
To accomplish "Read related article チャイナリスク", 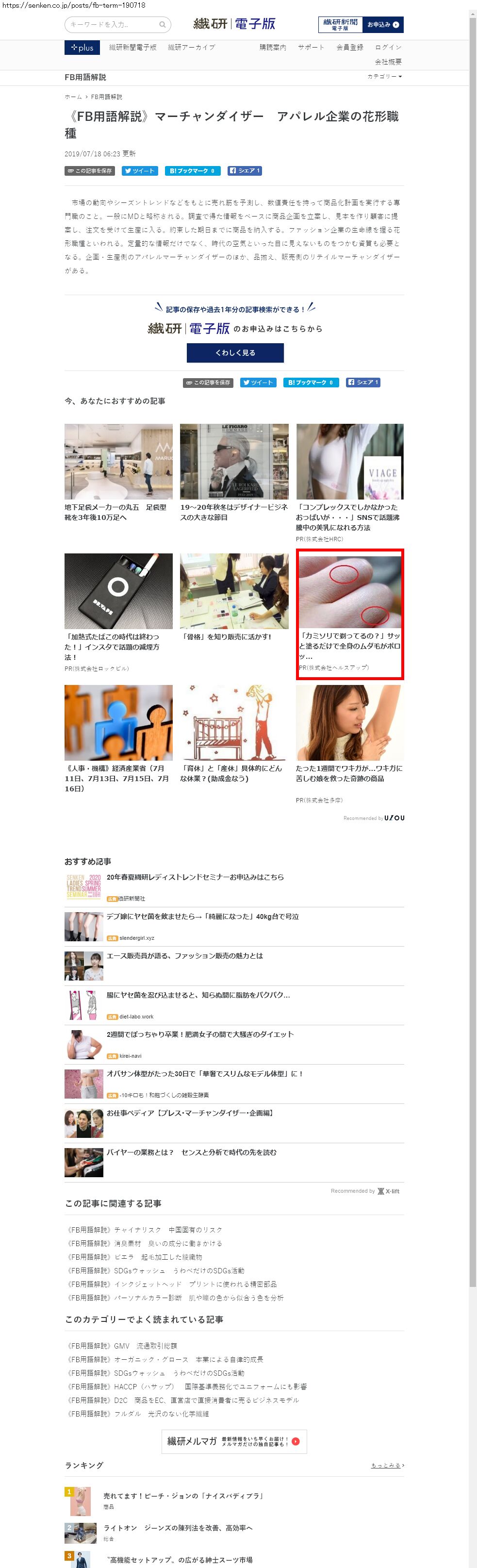I will coord(145,1230).
